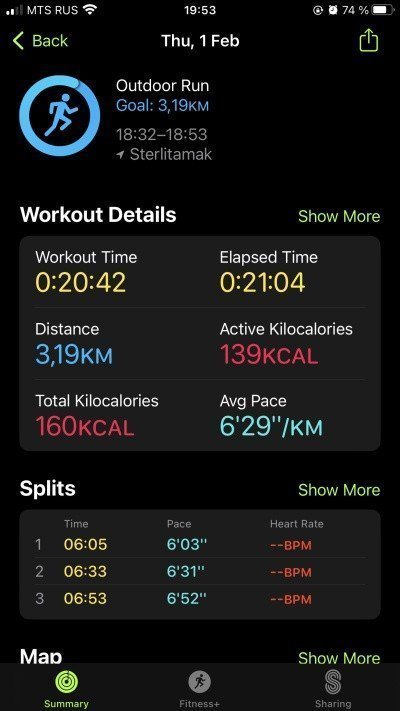The image size is (400, 711).
Task: Show more of the map
Action: [339, 657]
